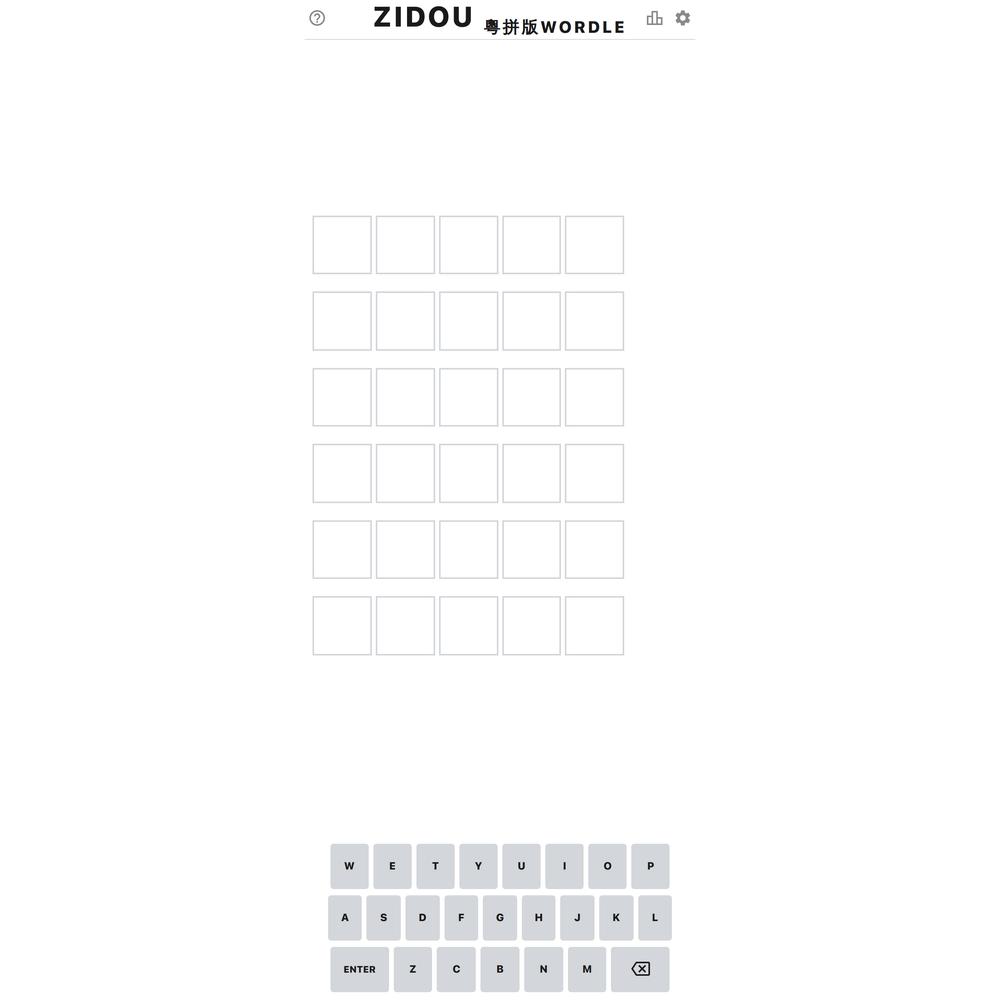Tap the letter M key

[587, 969]
